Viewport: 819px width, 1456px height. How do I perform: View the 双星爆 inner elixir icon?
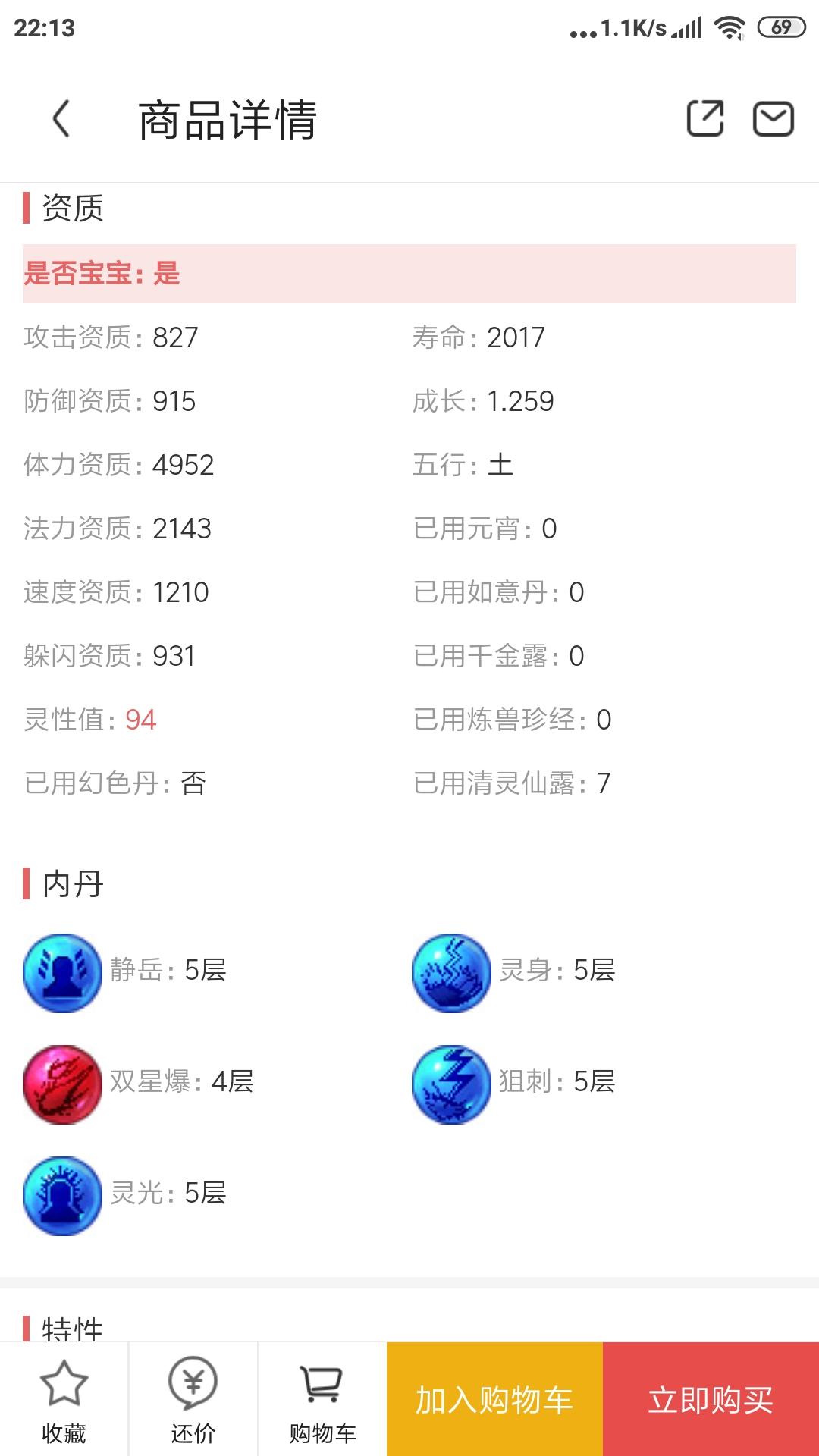(62, 1084)
